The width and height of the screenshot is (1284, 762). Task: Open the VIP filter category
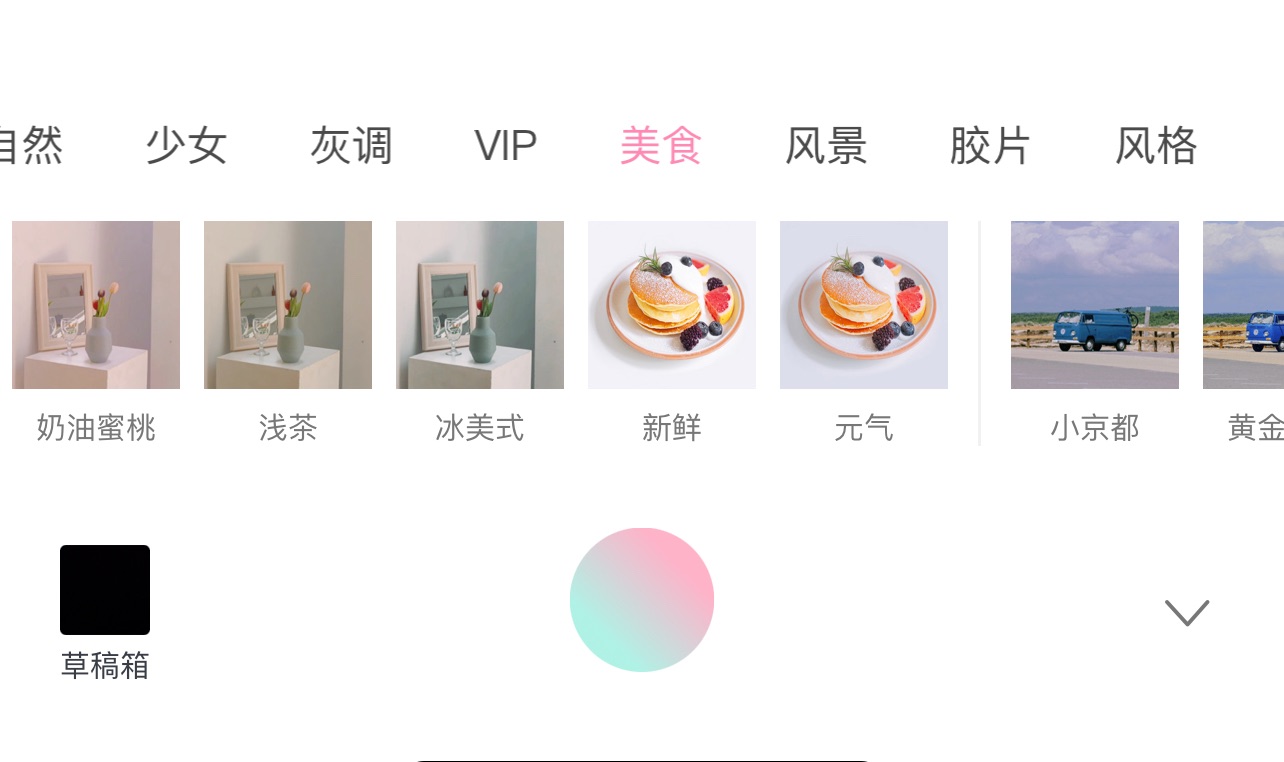[x=505, y=146]
